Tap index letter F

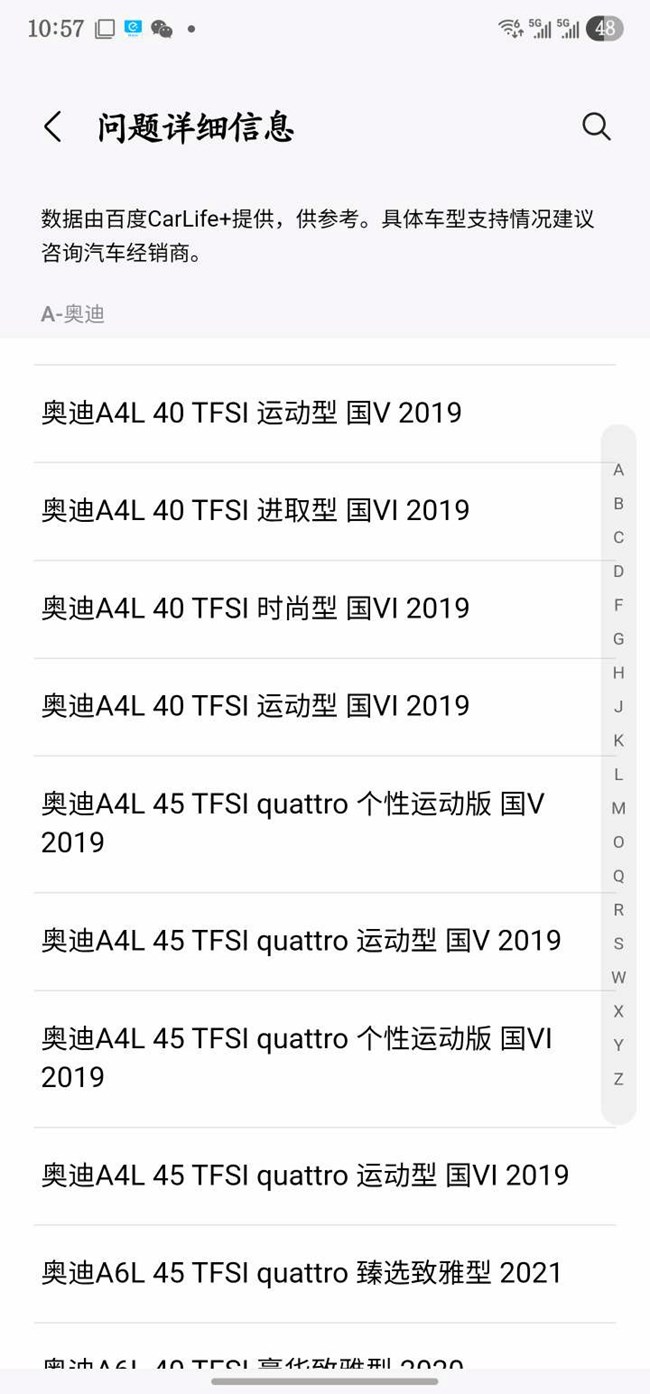coord(618,605)
